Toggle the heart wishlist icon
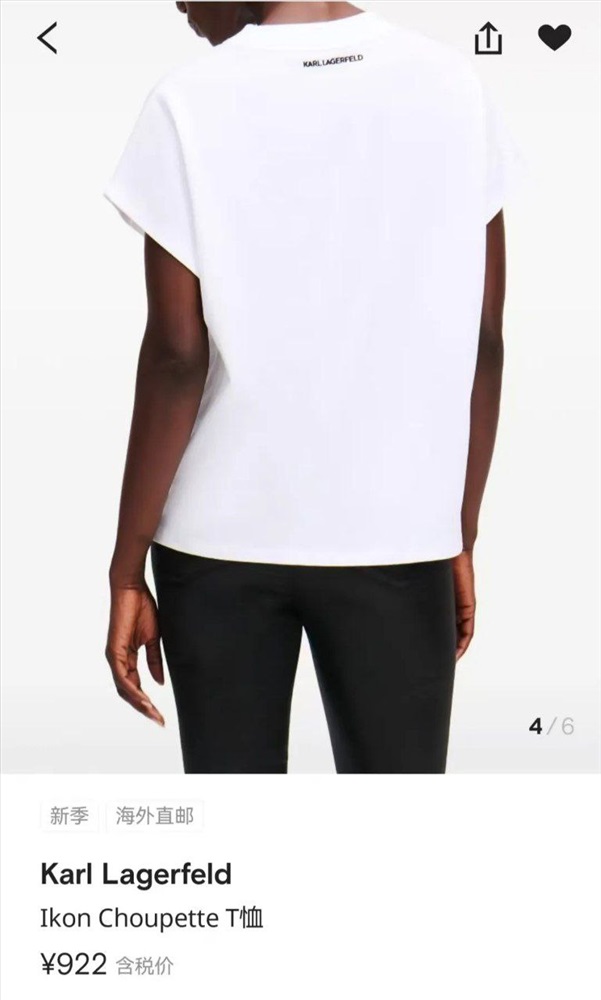 pyautogui.click(x=554, y=38)
